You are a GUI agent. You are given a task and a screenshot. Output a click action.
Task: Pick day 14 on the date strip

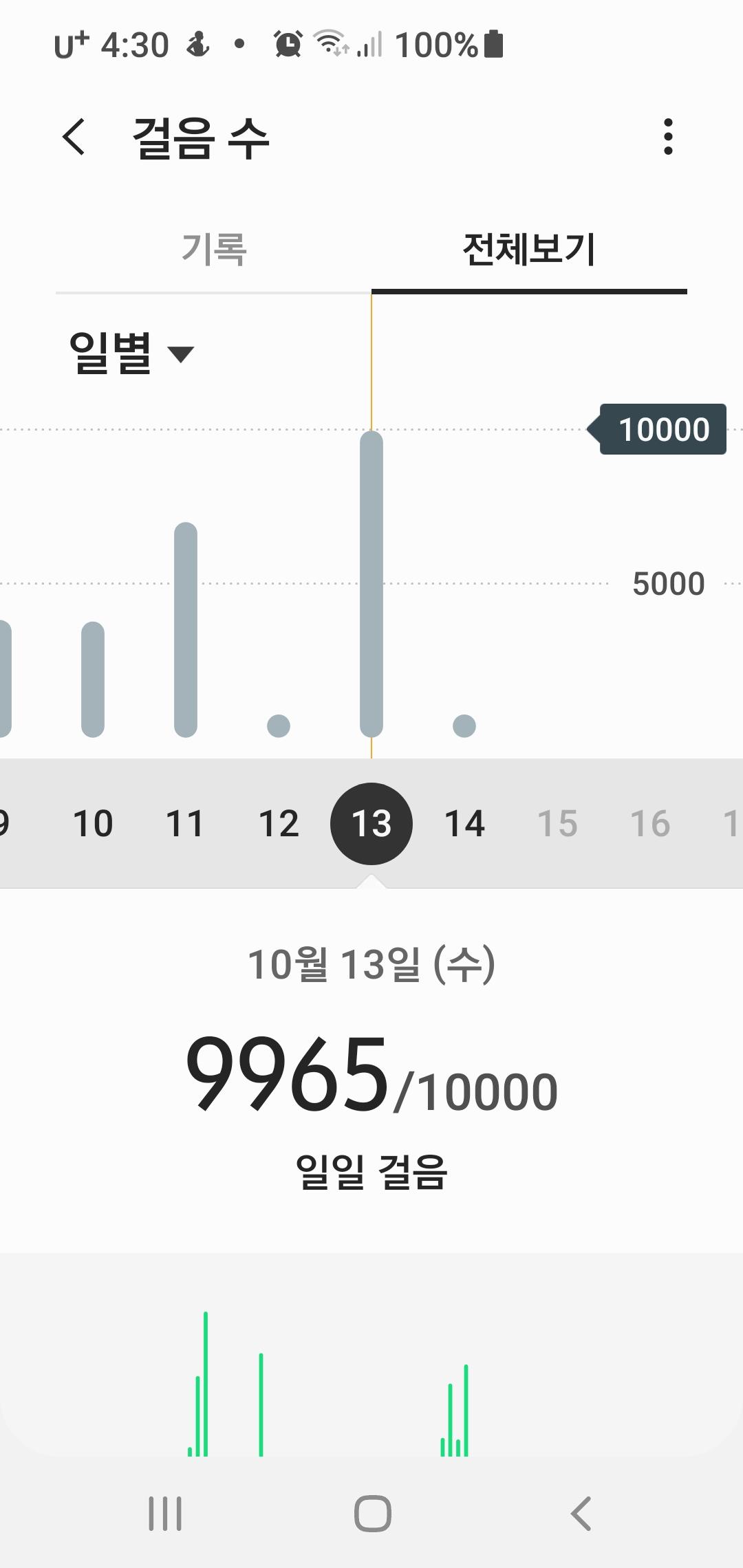(x=464, y=824)
